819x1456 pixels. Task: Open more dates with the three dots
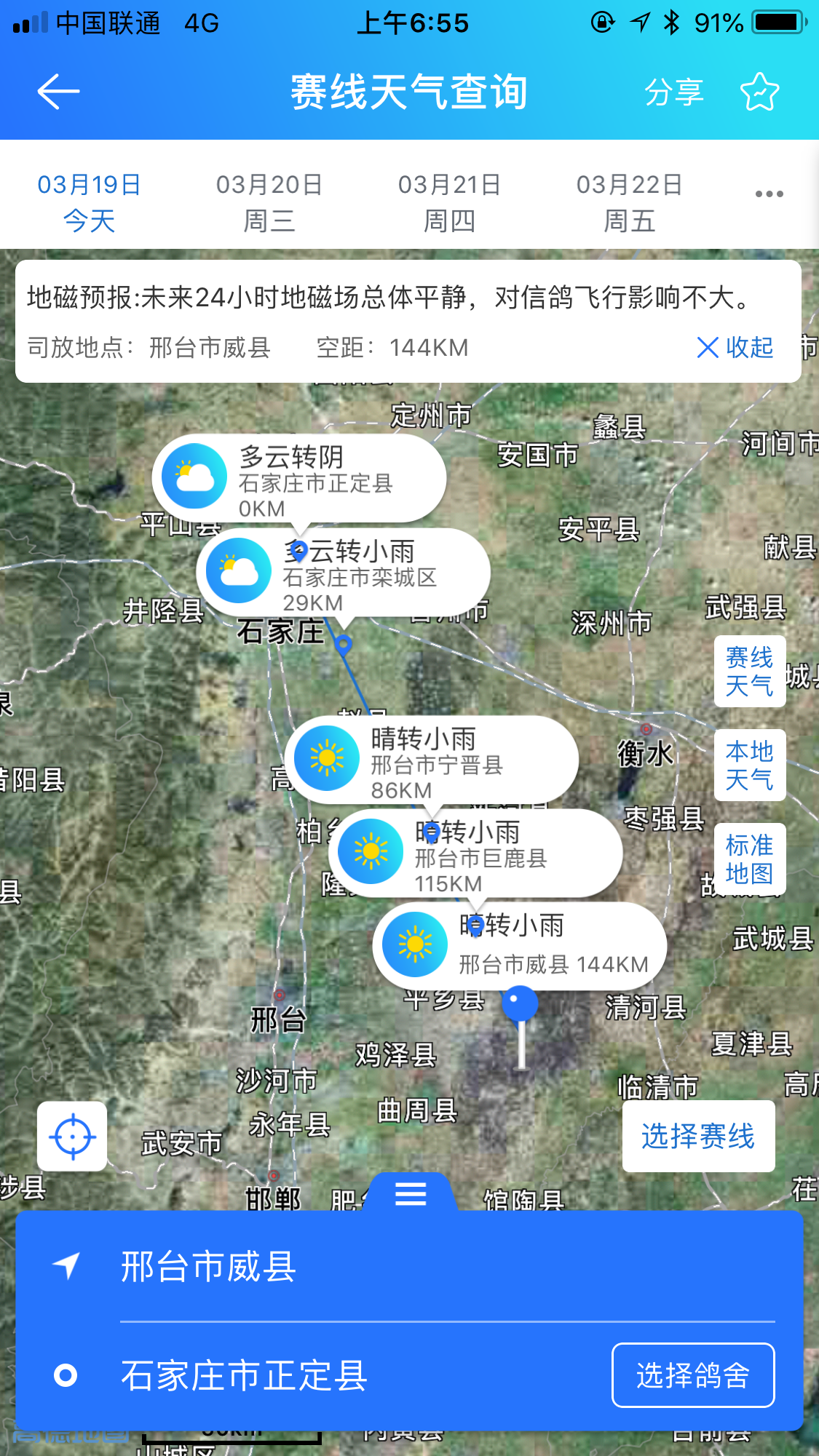(769, 194)
